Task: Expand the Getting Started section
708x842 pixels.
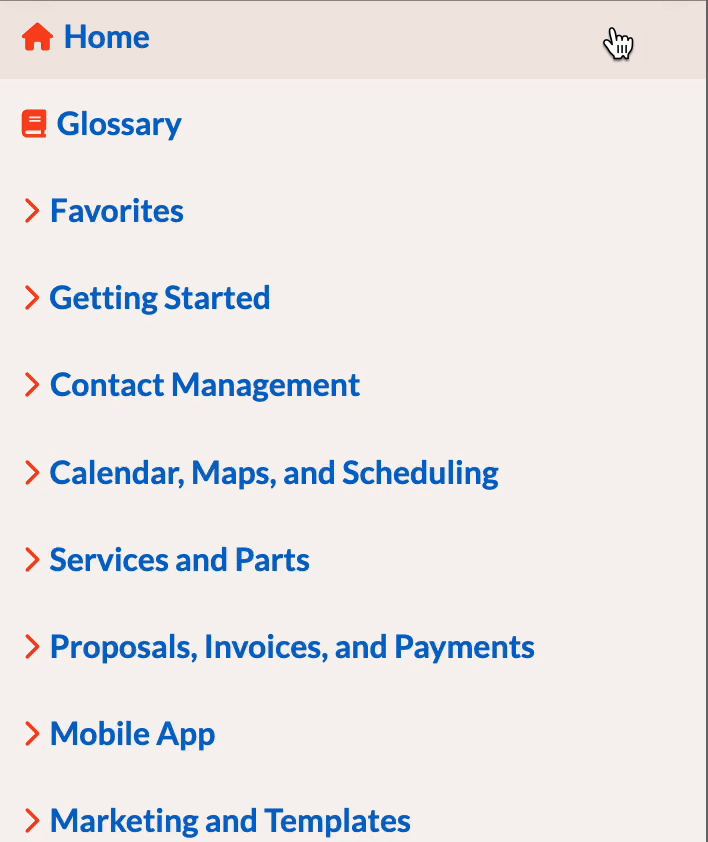Action: pos(159,298)
